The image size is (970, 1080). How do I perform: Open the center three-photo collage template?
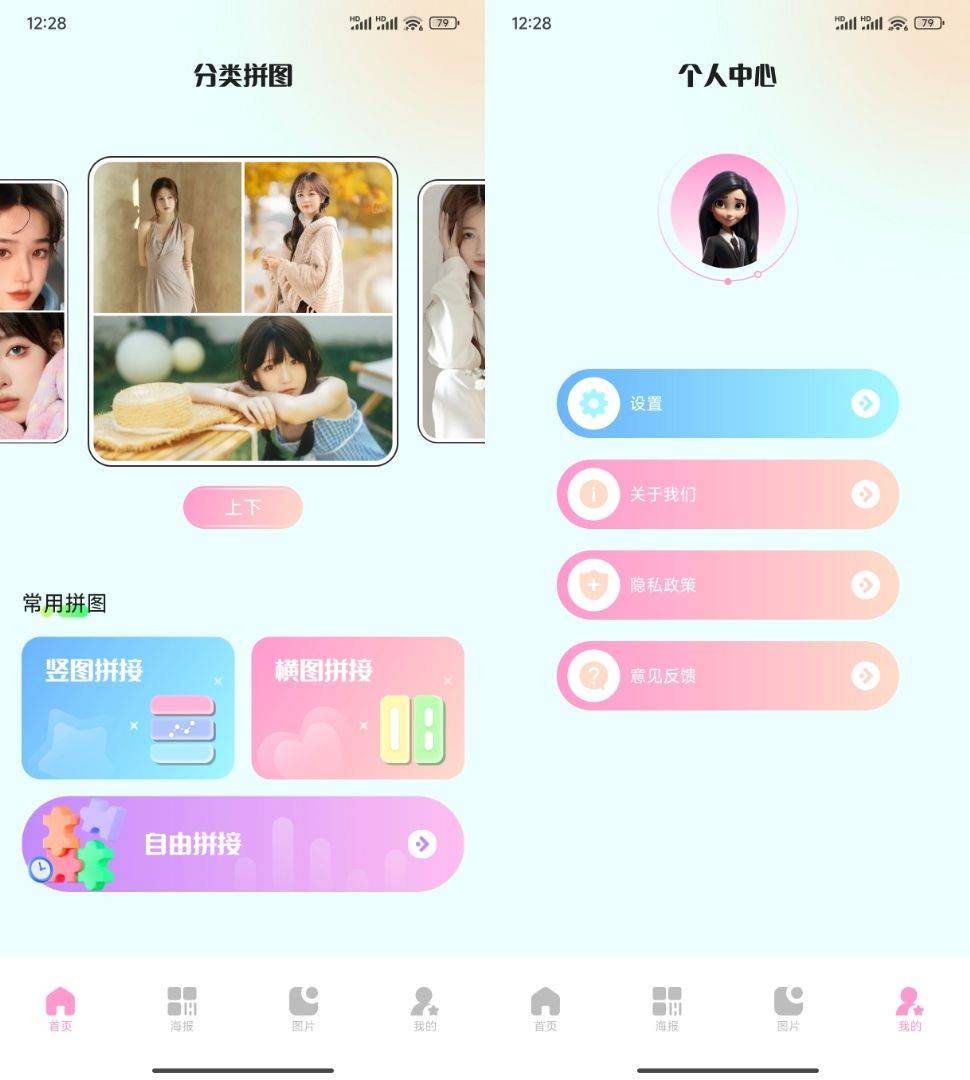coord(243,311)
